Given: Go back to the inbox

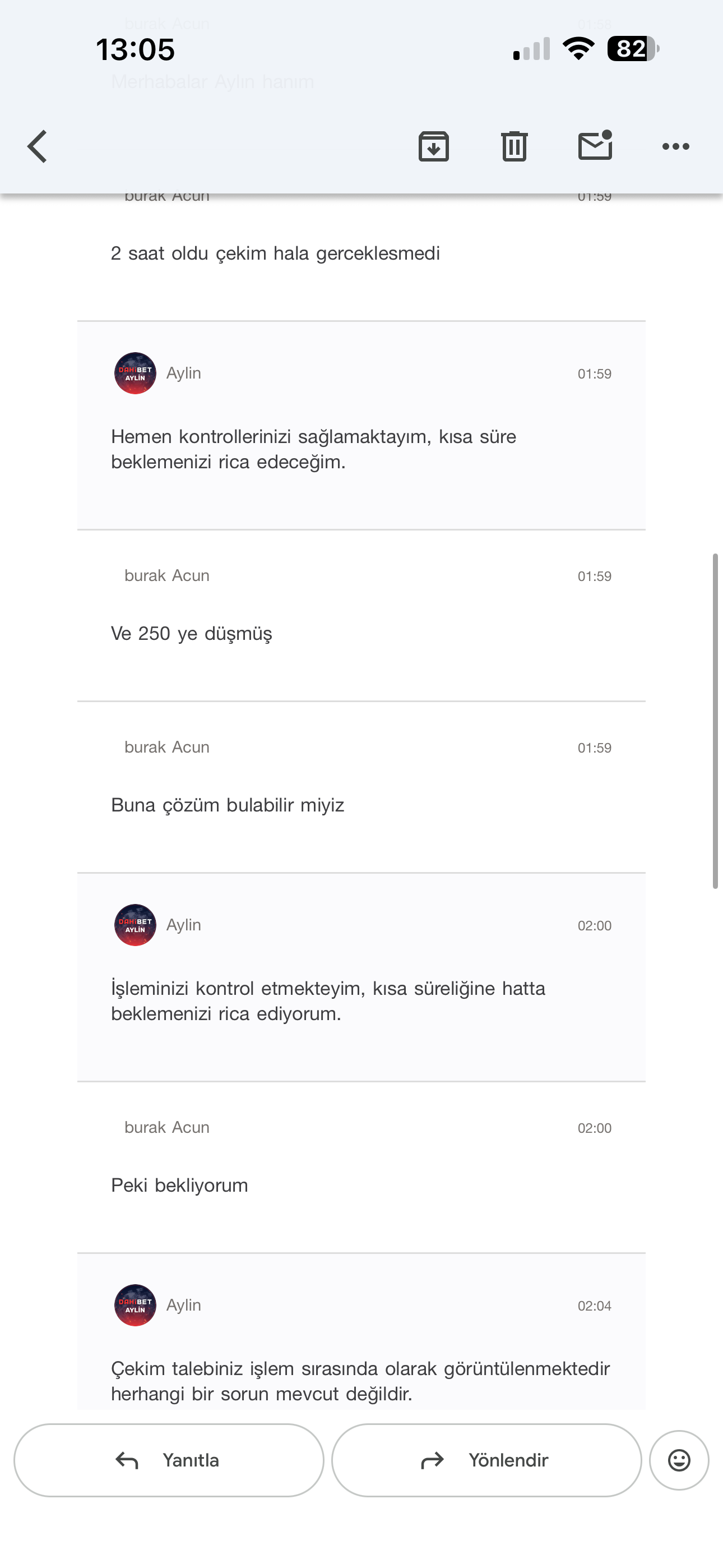Looking at the screenshot, I should tap(37, 147).
